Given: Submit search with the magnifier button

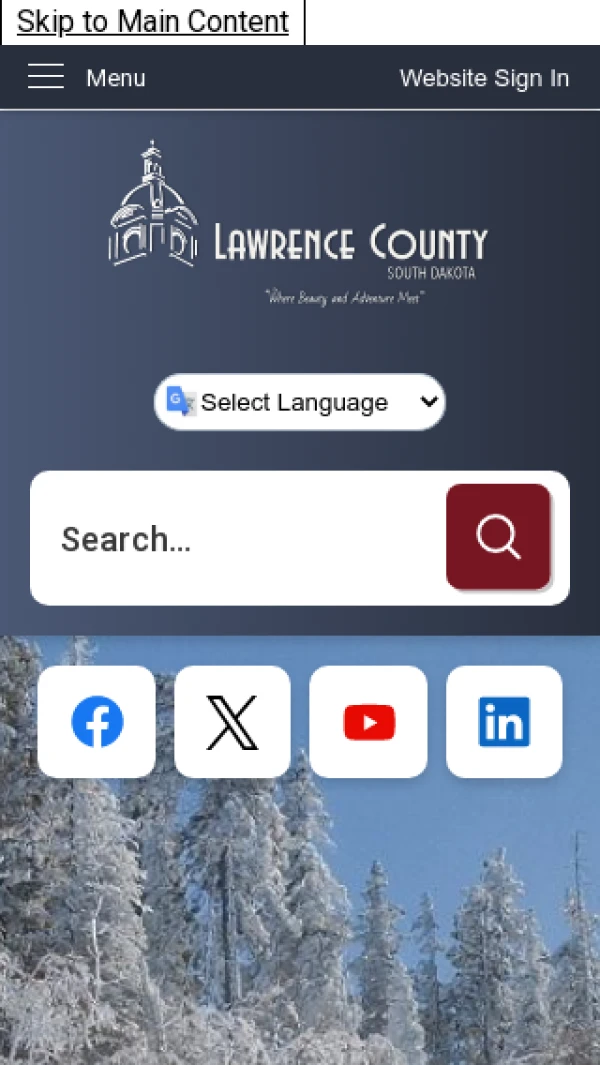Looking at the screenshot, I should [498, 537].
